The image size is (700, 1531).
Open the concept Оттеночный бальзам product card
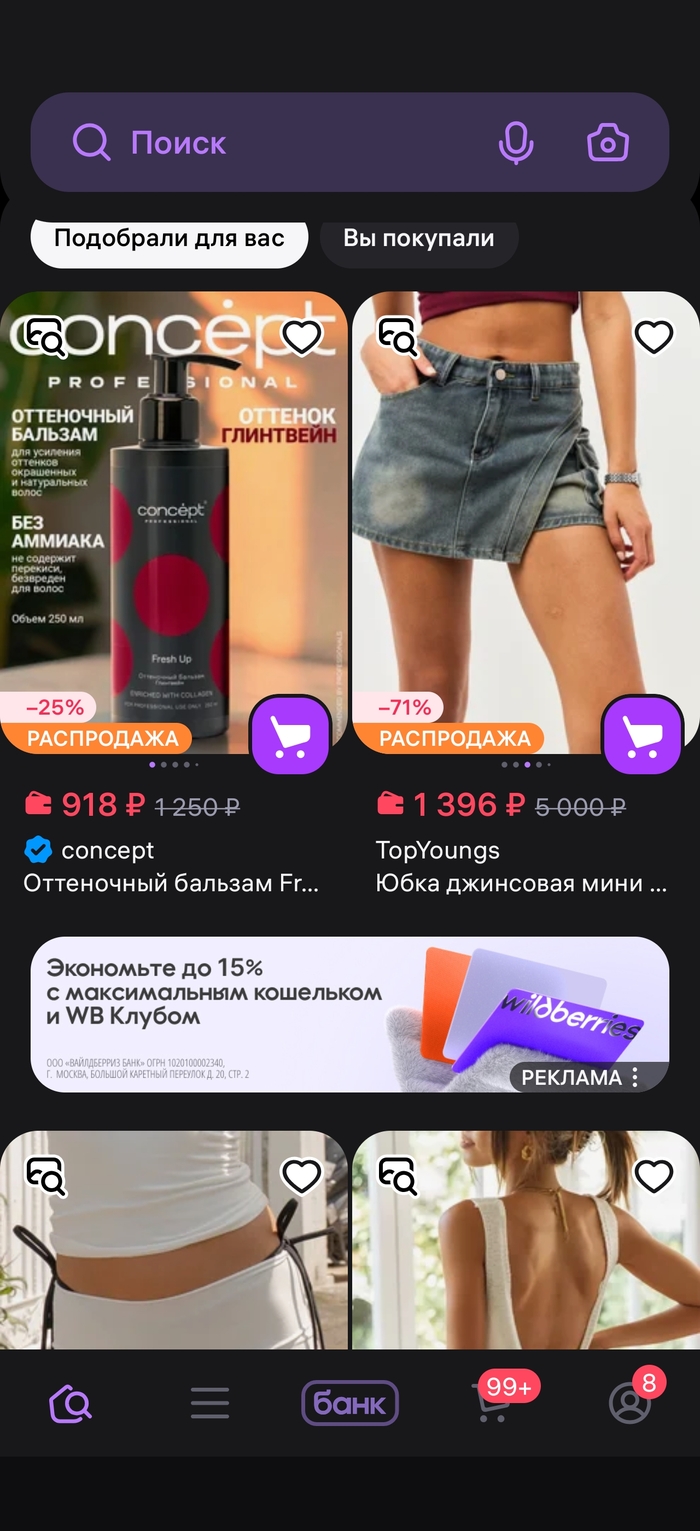click(170, 884)
